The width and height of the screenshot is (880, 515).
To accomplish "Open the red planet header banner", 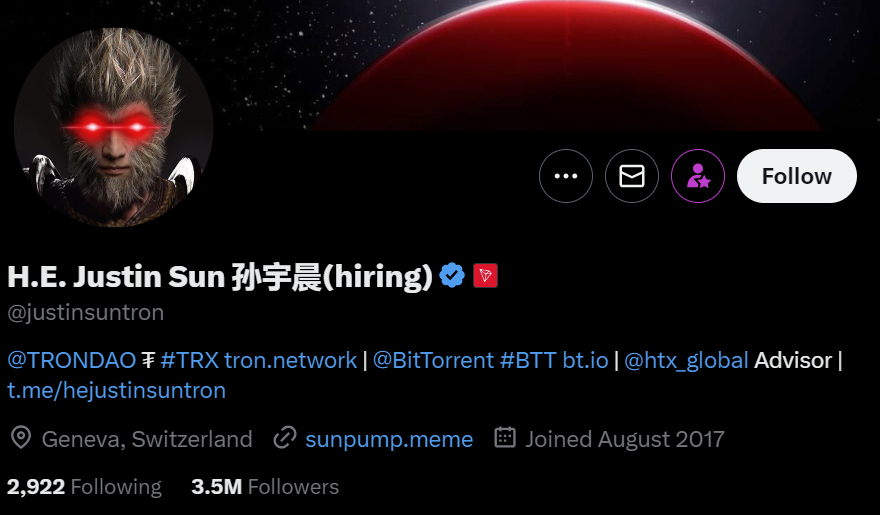I will click(x=560, y=60).
